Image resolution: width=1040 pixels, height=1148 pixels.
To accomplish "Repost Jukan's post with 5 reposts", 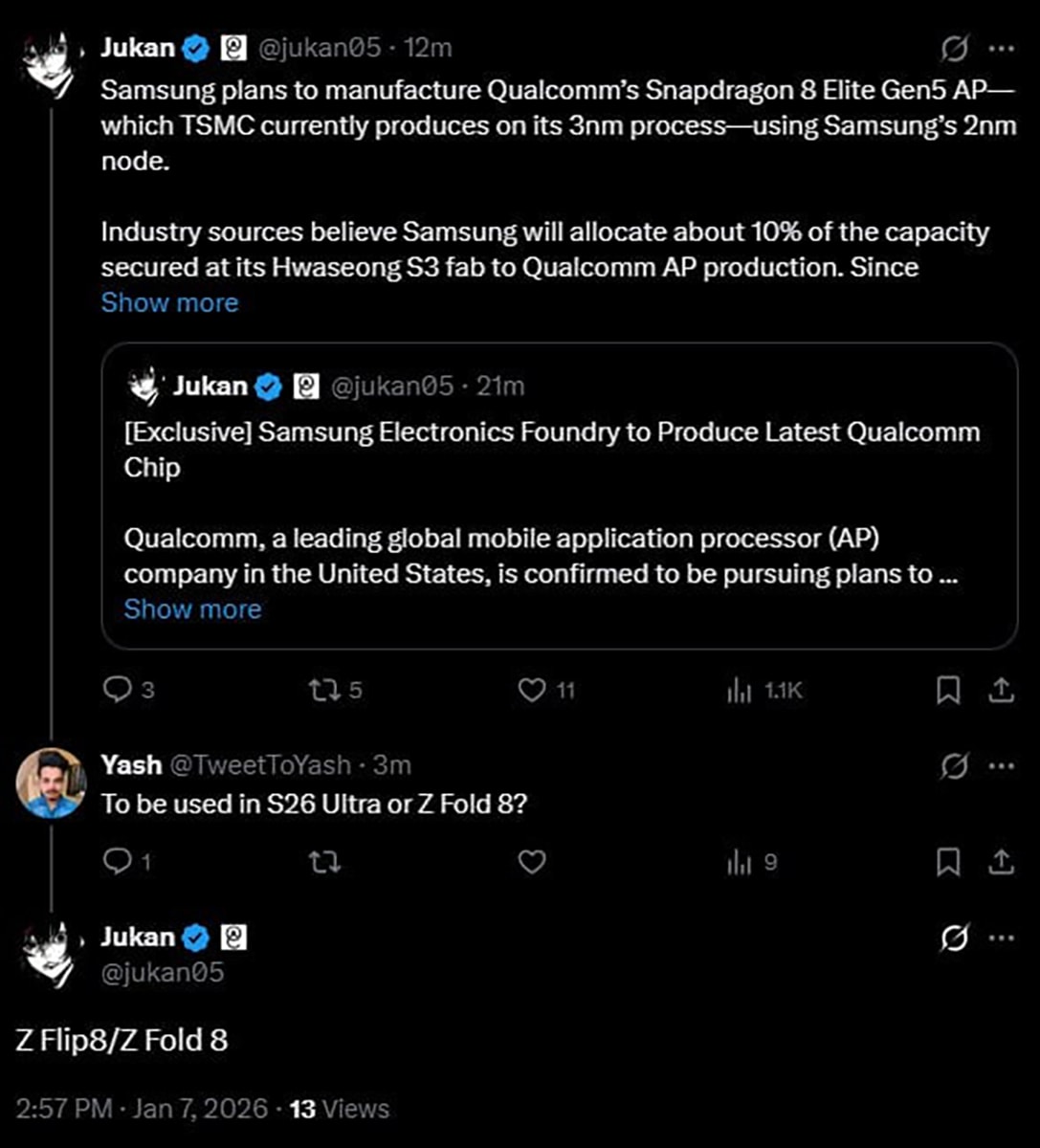I will pos(324,690).
